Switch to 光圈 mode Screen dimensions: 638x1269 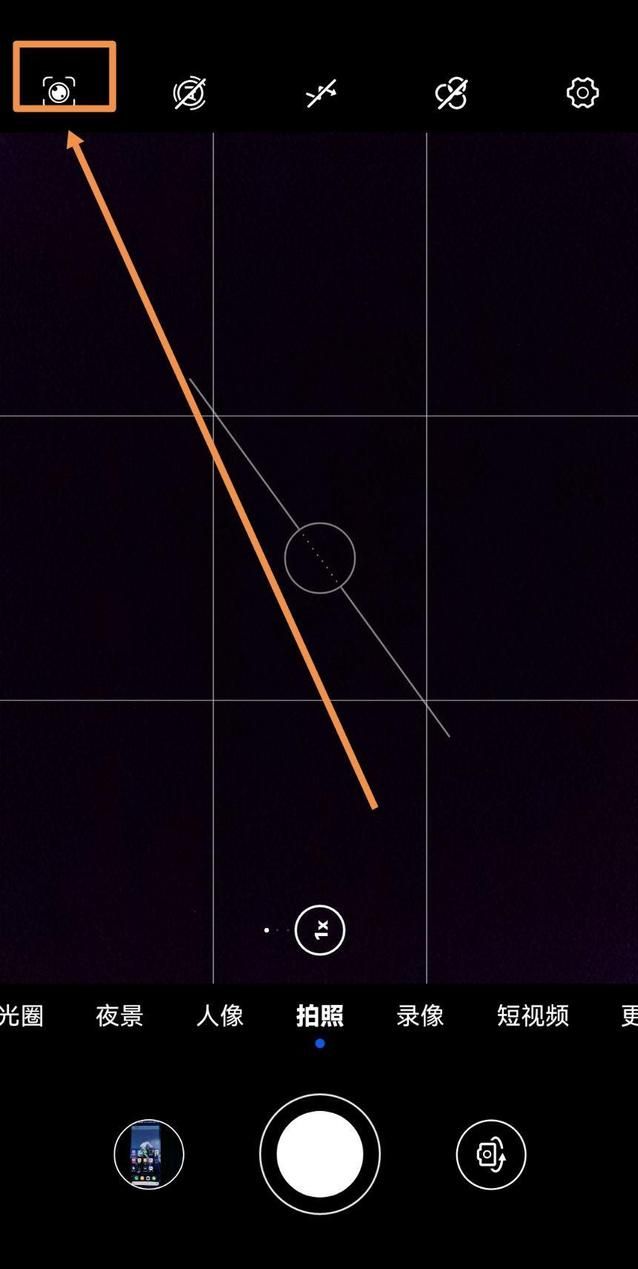click(x=20, y=1016)
